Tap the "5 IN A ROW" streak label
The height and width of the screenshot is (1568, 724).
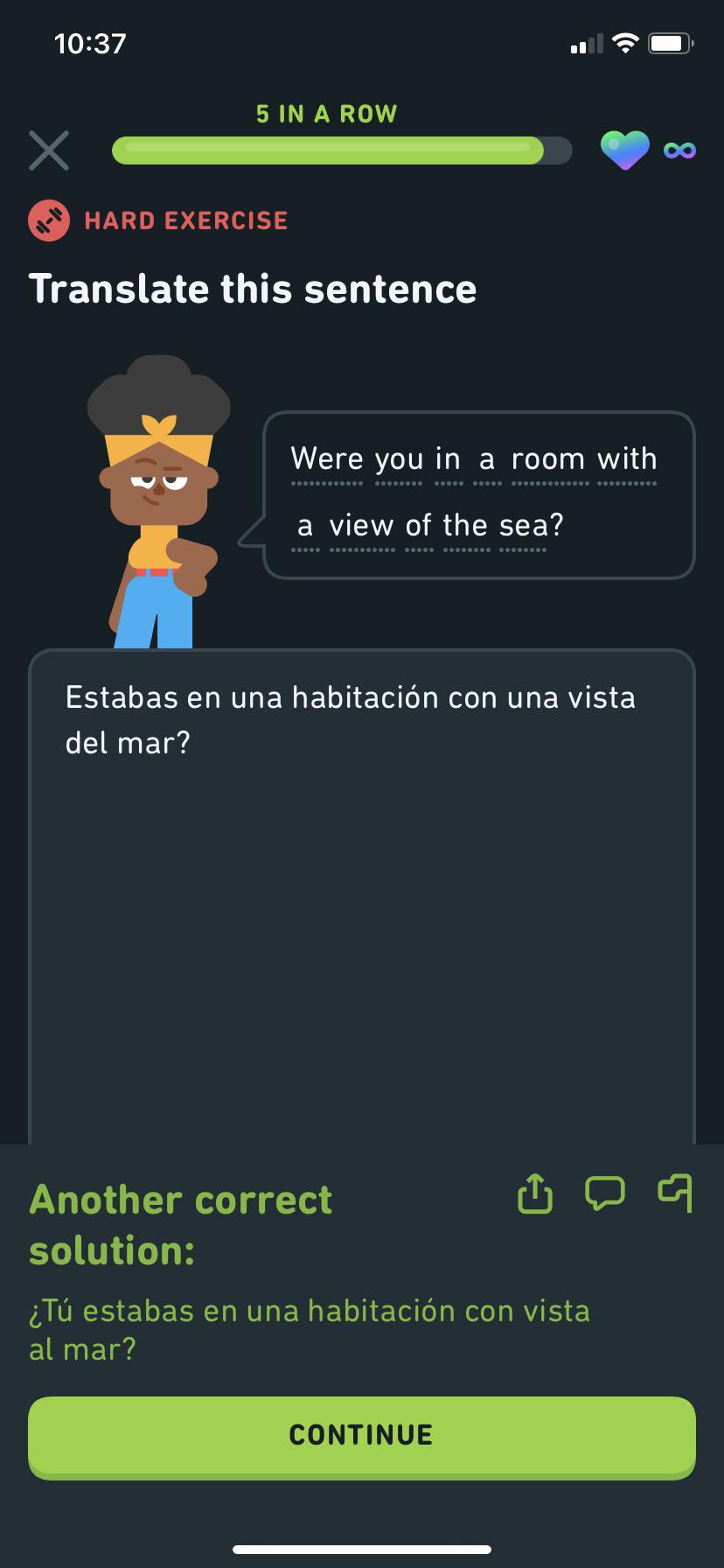pos(326,114)
